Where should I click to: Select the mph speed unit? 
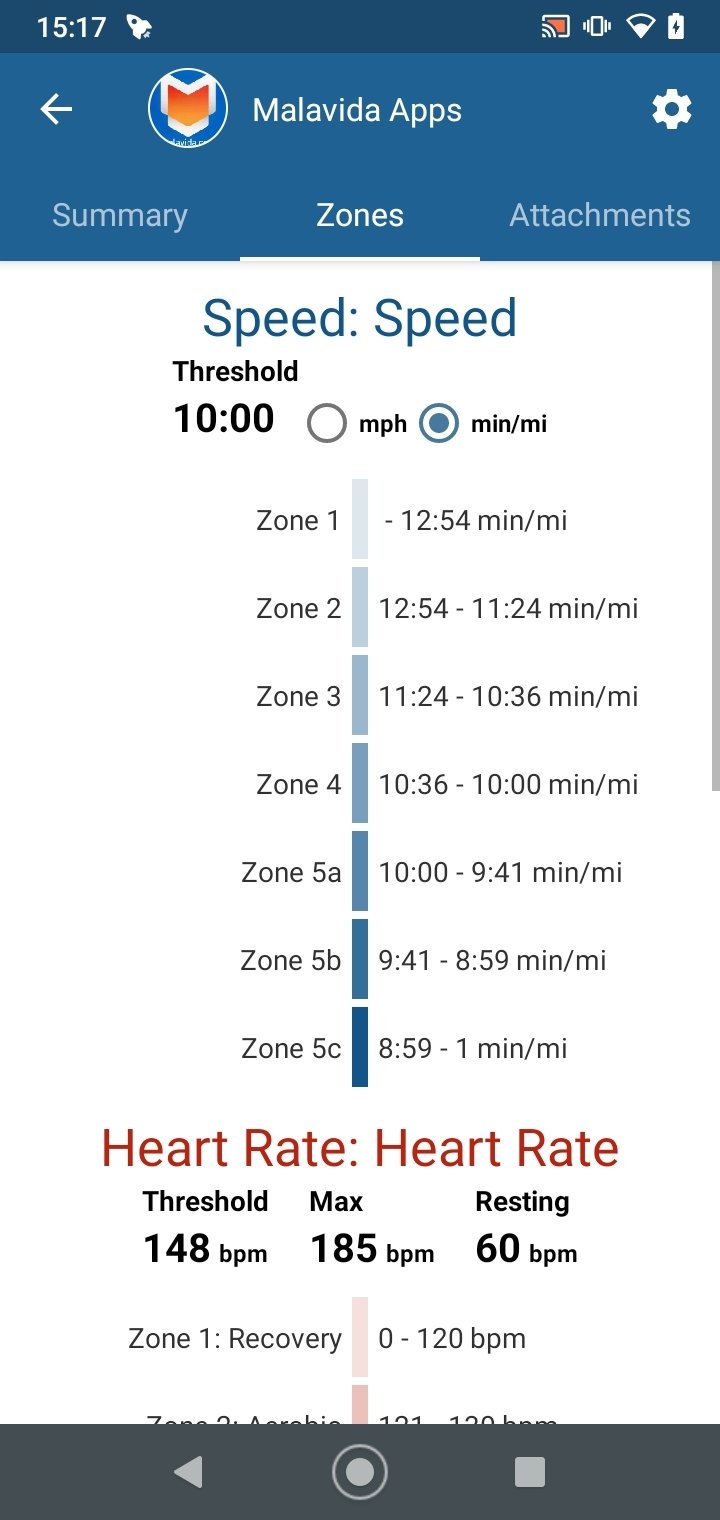pyautogui.click(x=327, y=424)
